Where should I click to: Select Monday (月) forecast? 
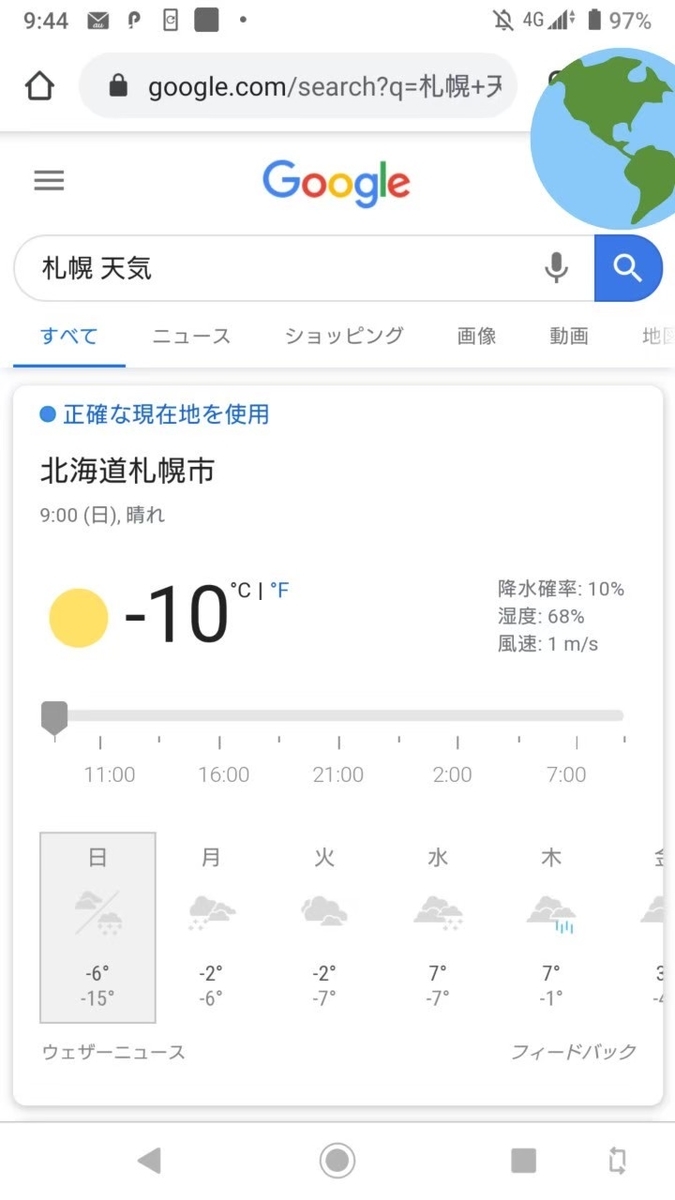211,927
